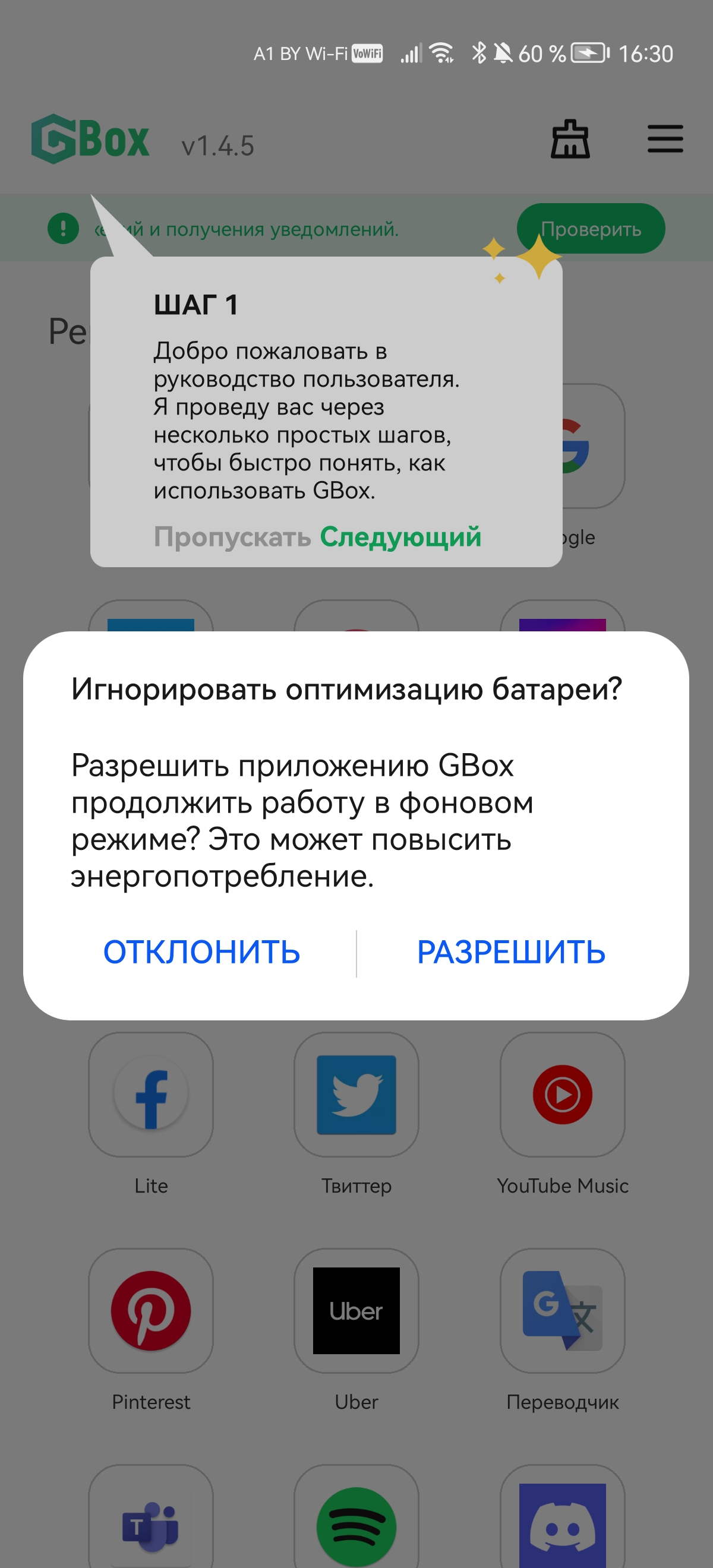This screenshot has width=713, height=1568.
Task: Open the cleaner brush icon
Action: 570,139
